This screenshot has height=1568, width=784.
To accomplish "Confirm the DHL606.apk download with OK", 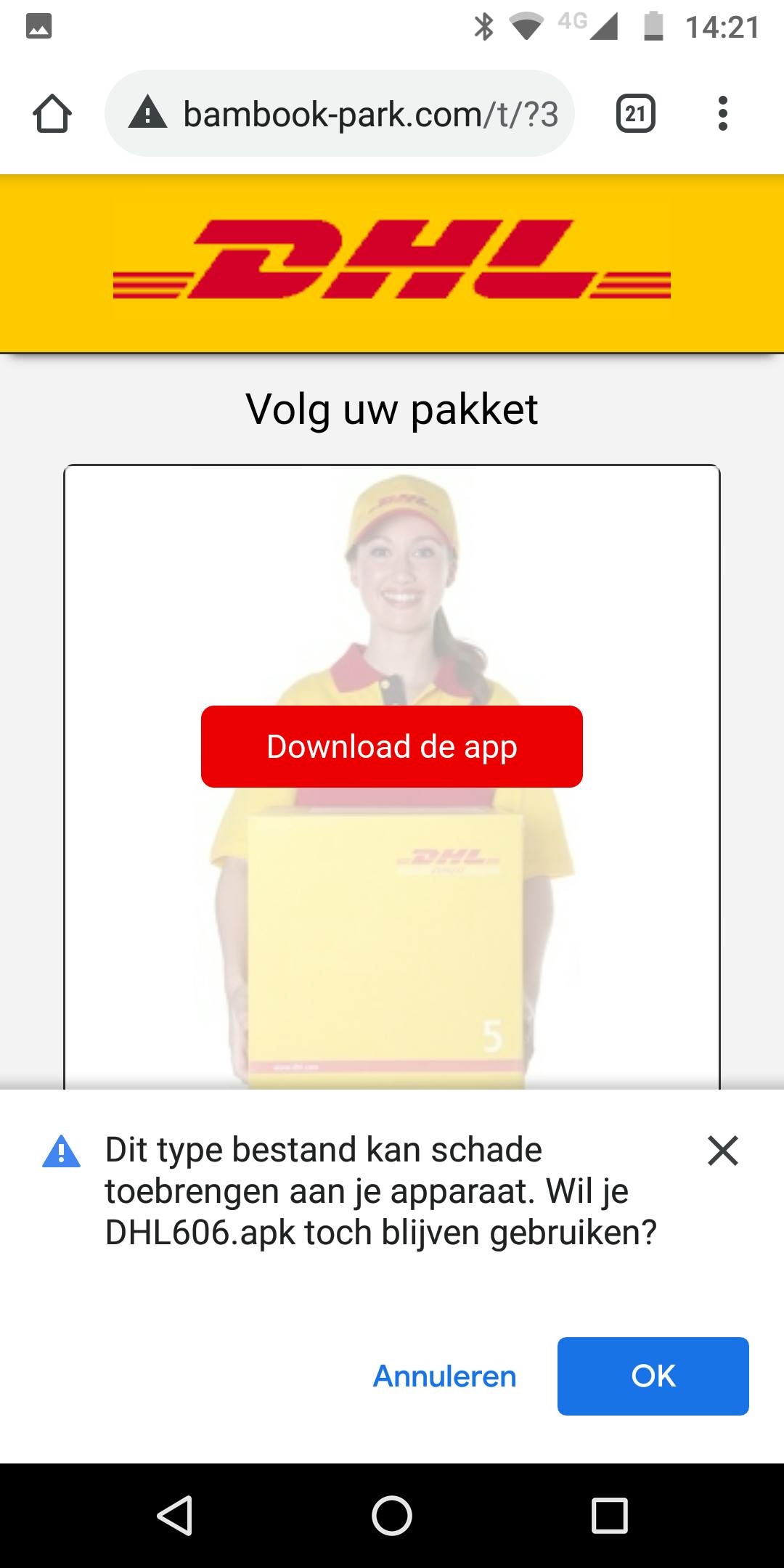I will coord(653,1376).
